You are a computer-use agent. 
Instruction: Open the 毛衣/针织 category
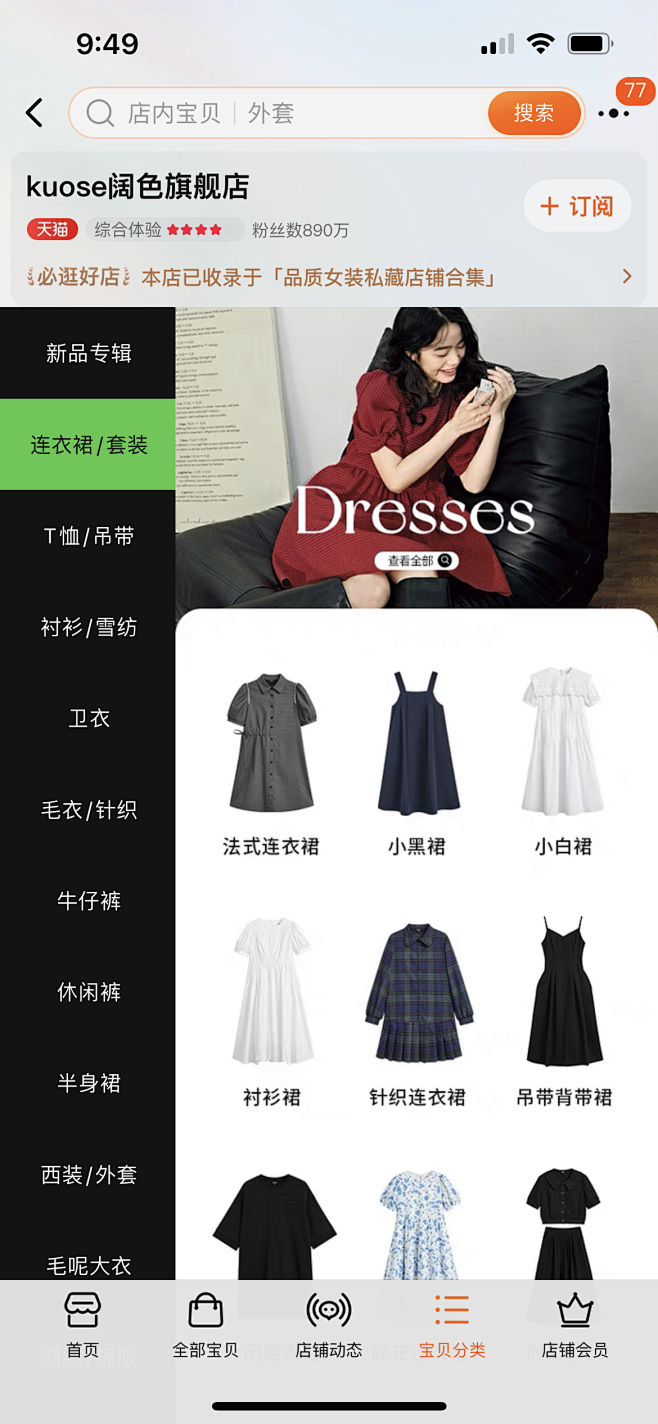coord(88,810)
